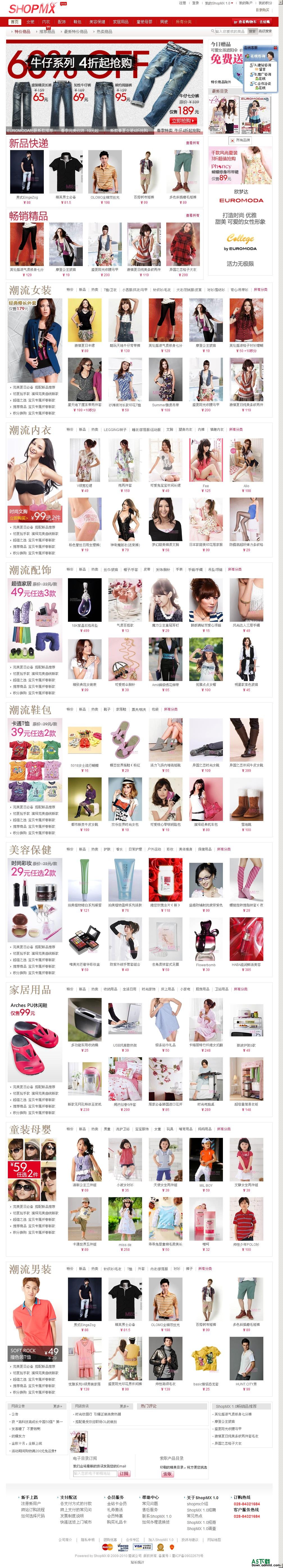Viewport: 283px width, 1568px height.
Task: Open 常见问题 link in footer help center
Action: [x=150, y=1503]
